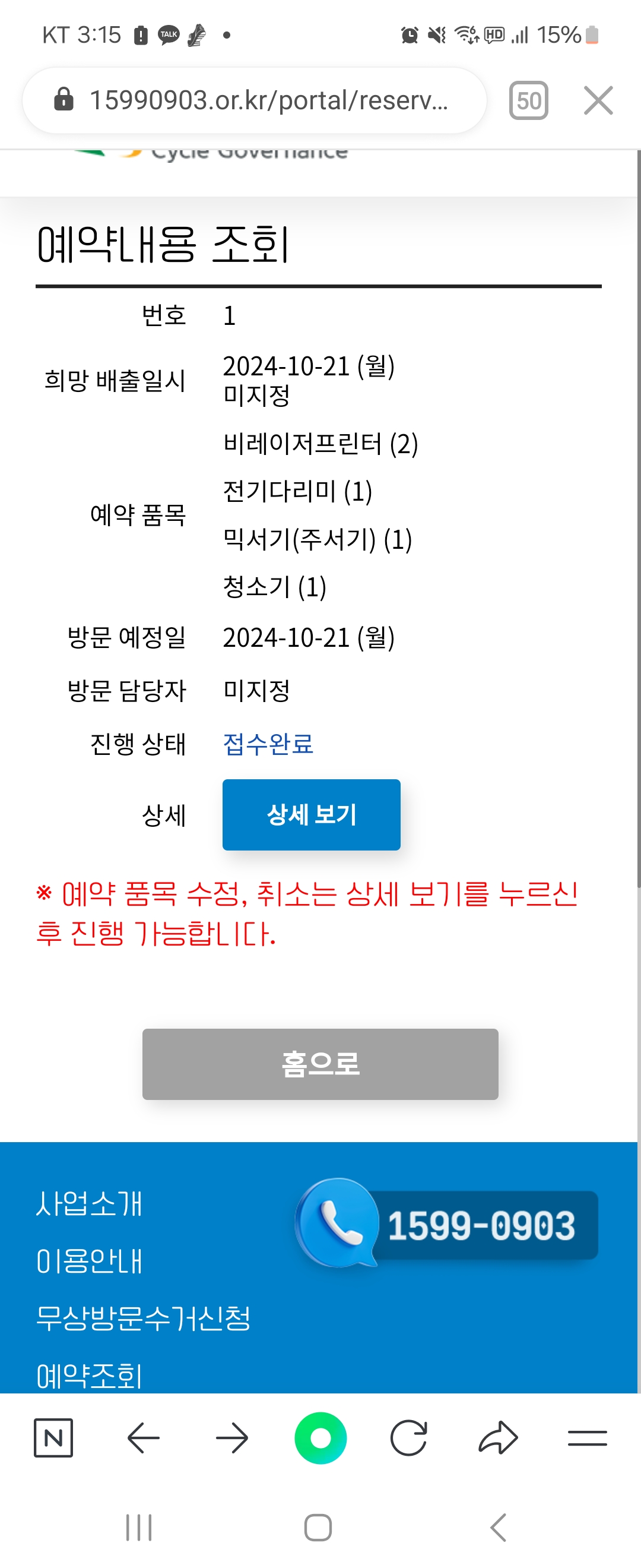This screenshot has height=1568, width=641.
Task: Tap the system home button
Action: point(318,1527)
